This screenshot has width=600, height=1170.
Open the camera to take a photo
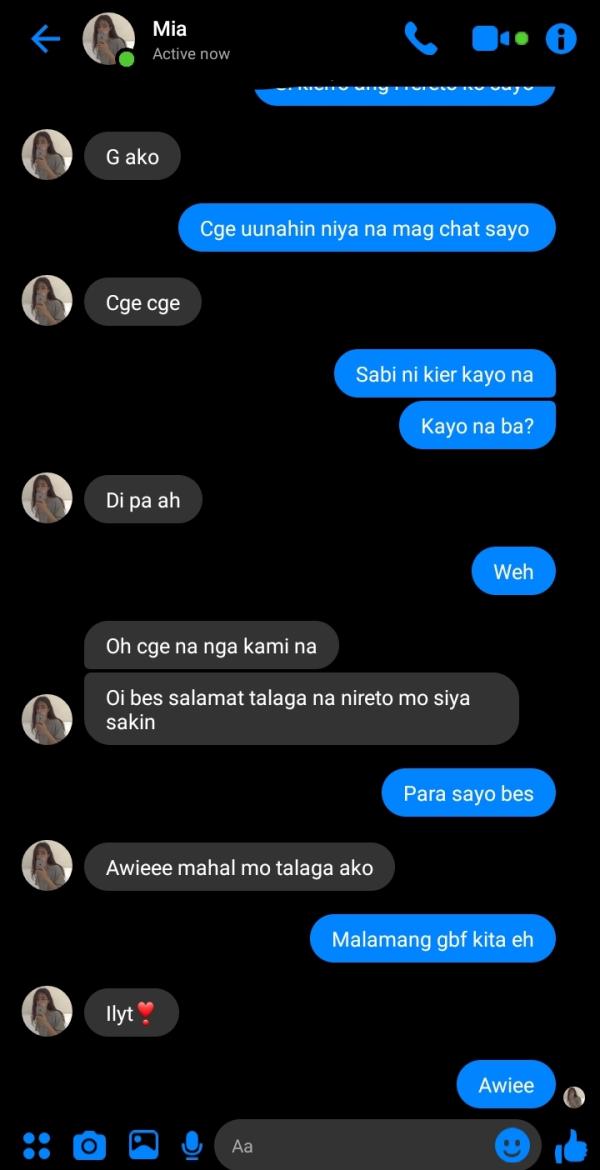click(89, 1145)
